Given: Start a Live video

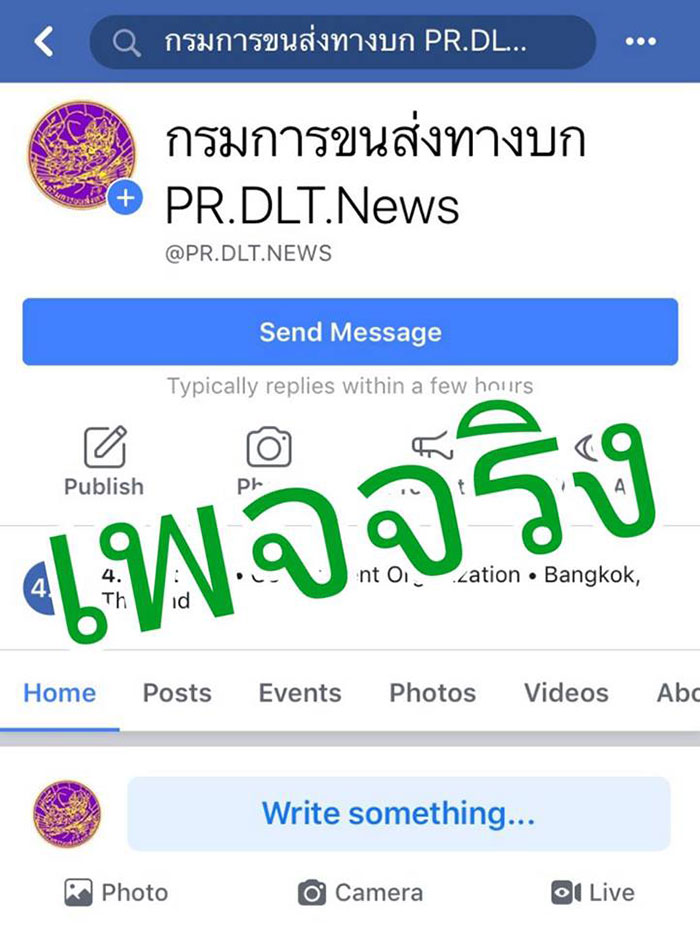Looking at the screenshot, I should pos(592,892).
